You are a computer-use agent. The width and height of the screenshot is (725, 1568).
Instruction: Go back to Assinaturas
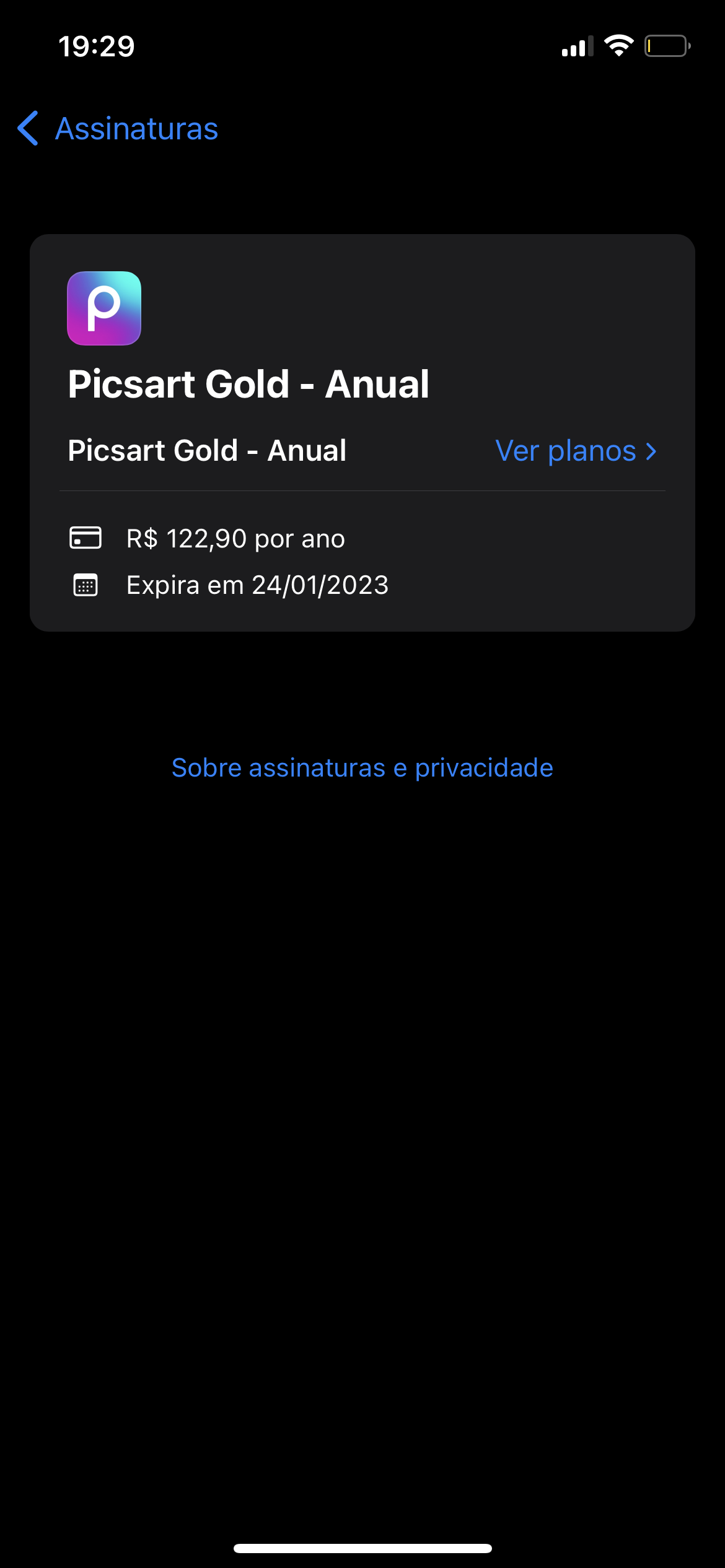pos(118,129)
